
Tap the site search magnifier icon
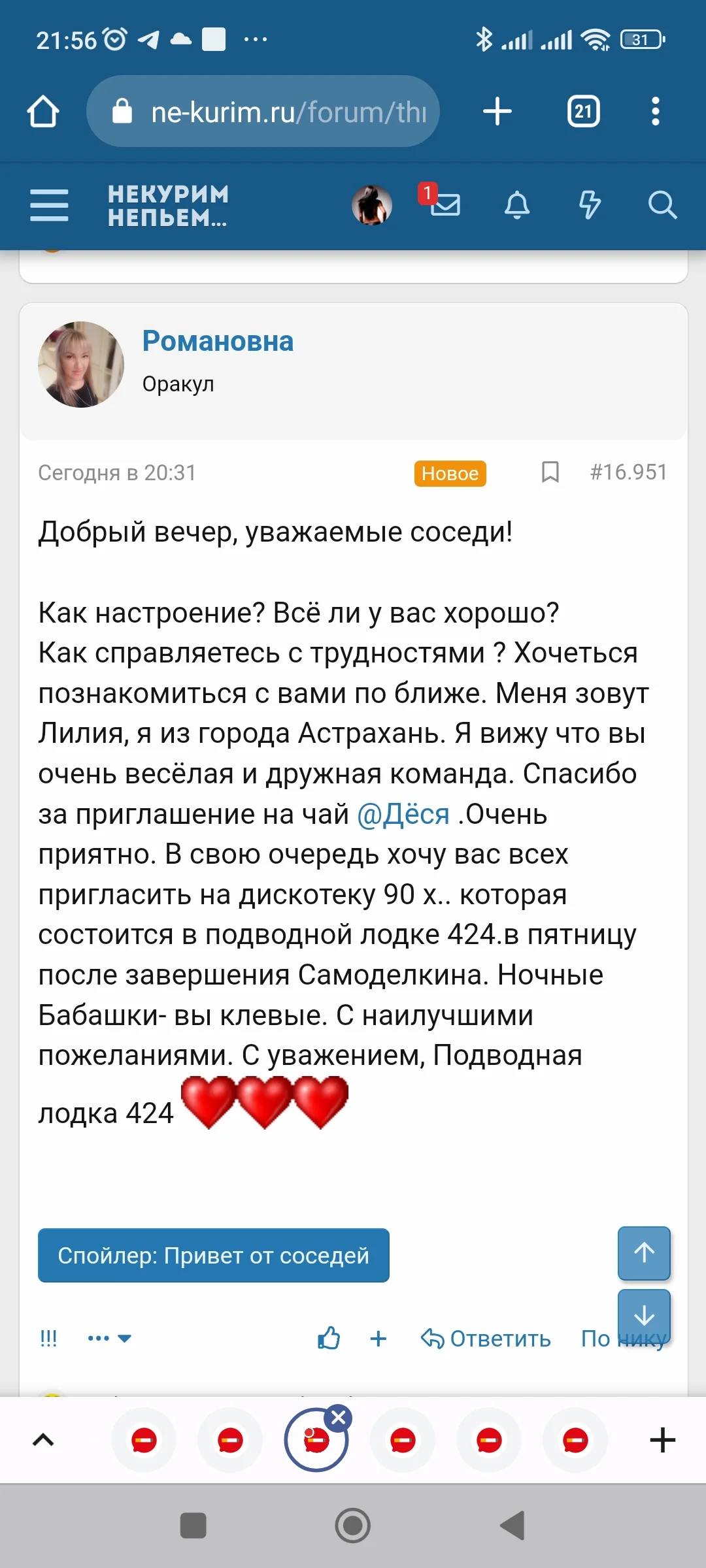pos(663,206)
